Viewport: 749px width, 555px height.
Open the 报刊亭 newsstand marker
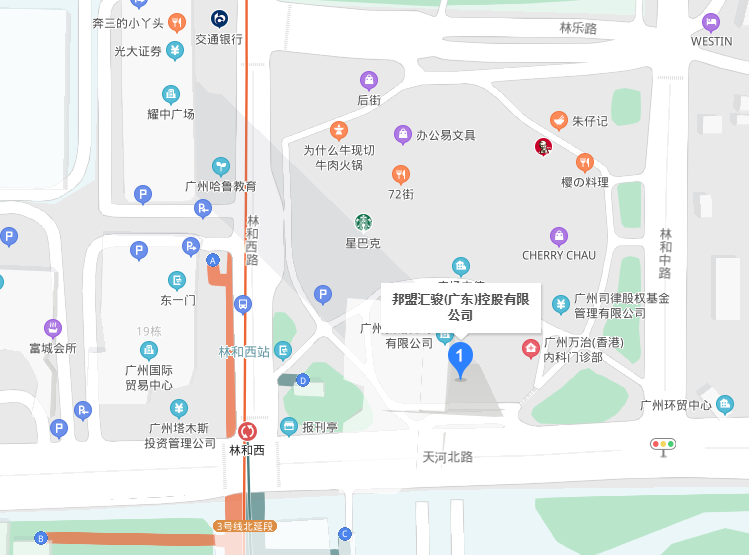(x=289, y=427)
